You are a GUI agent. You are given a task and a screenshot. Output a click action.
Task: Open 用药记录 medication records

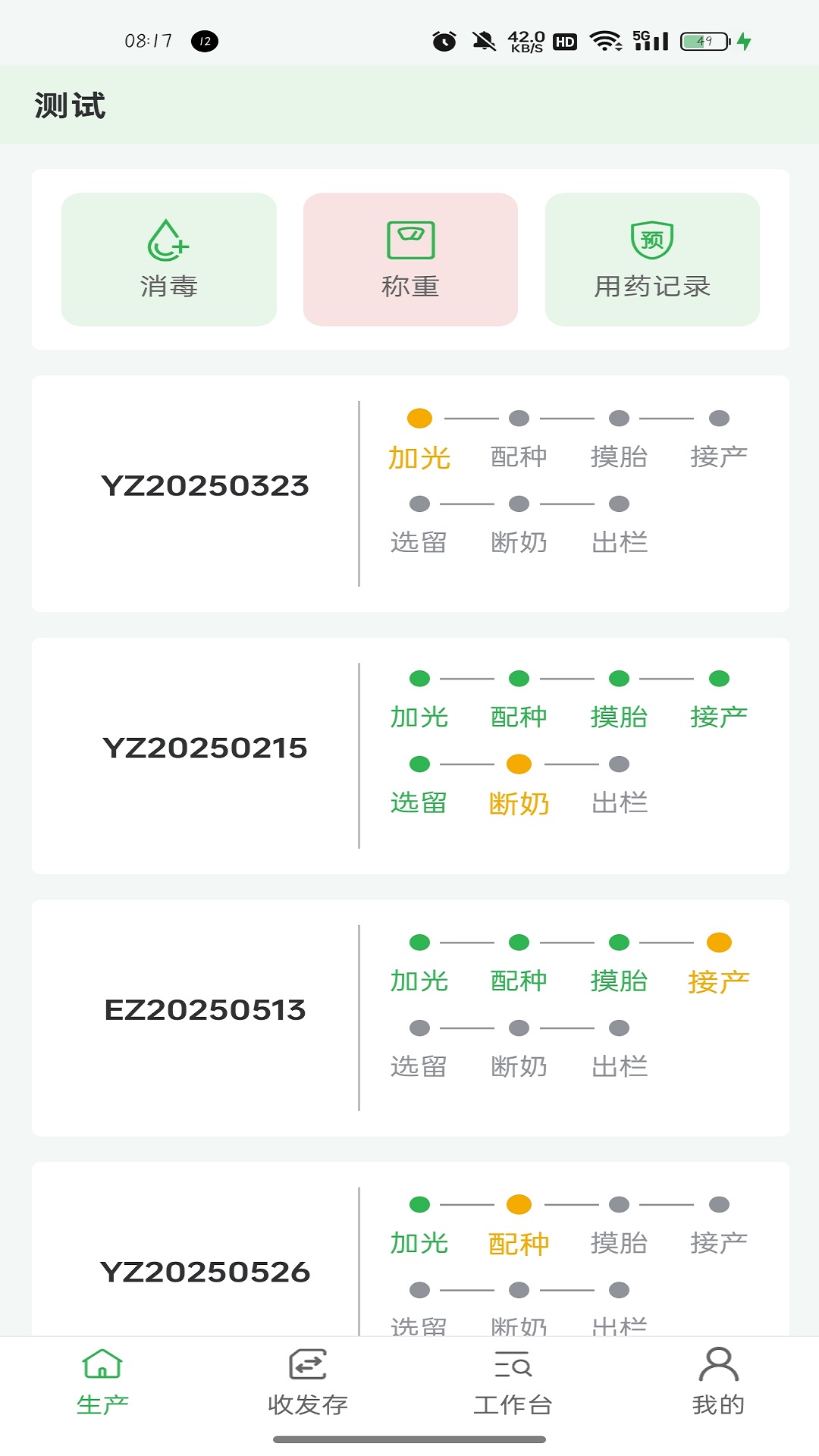[652, 259]
